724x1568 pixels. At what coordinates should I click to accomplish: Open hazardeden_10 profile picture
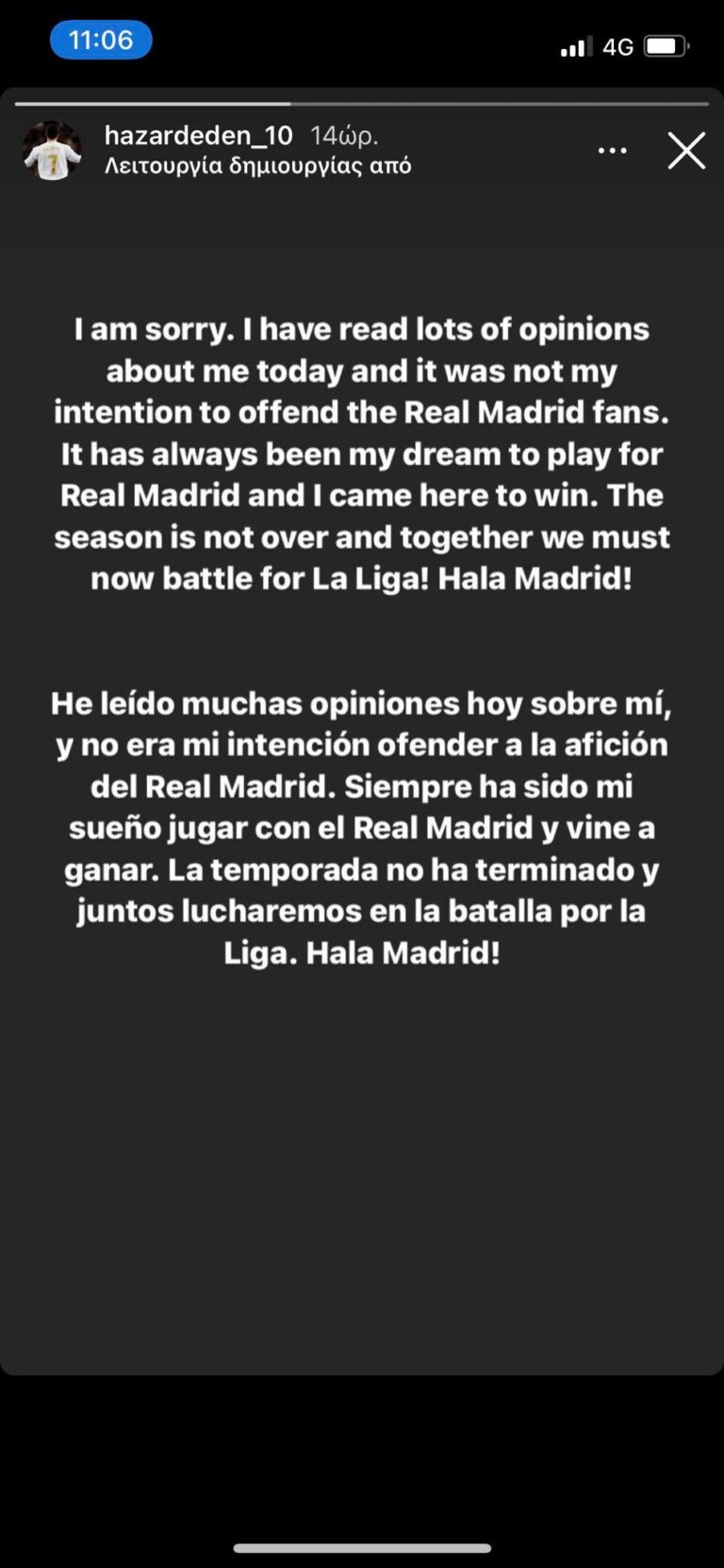pos(52,151)
